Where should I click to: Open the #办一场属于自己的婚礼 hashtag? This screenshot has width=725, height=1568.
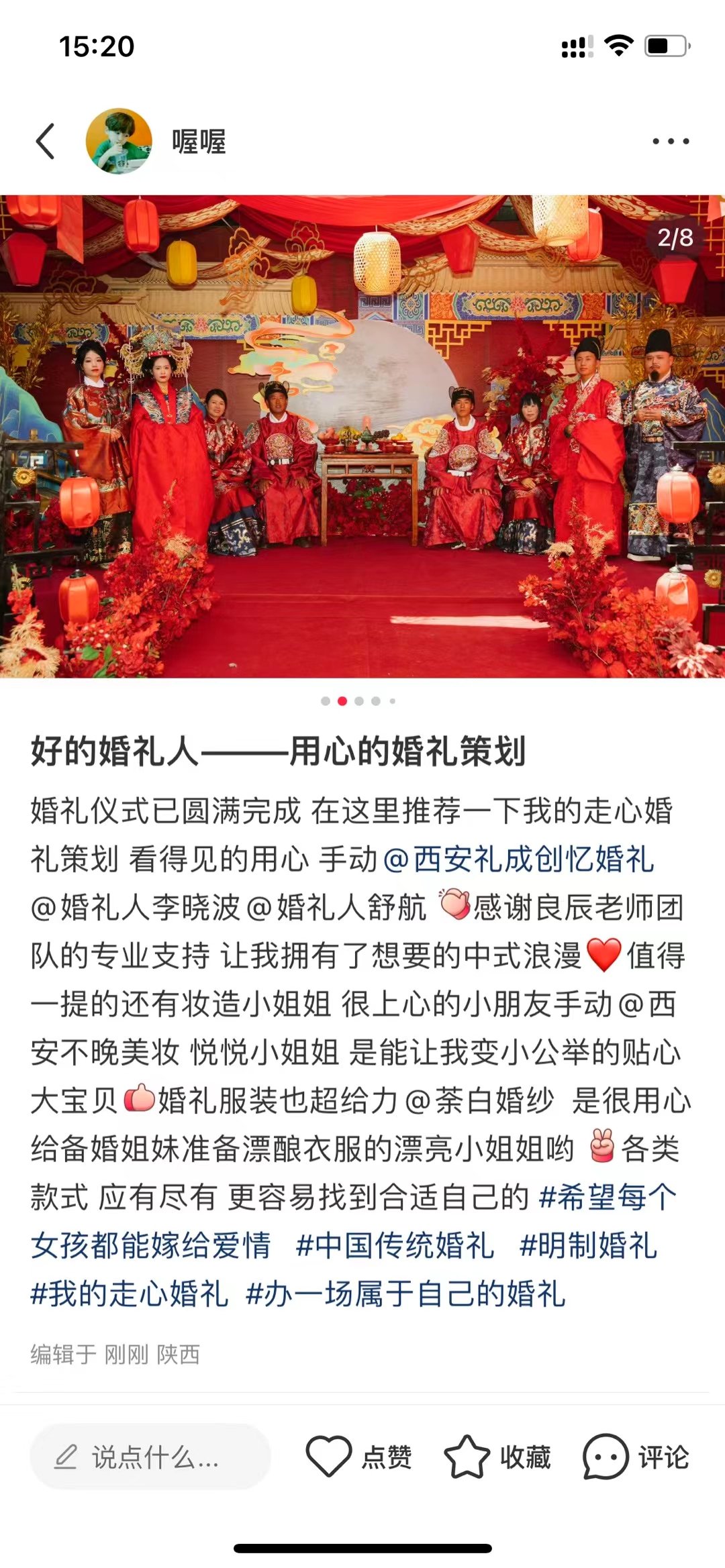pyautogui.click(x=405, y=1294)
